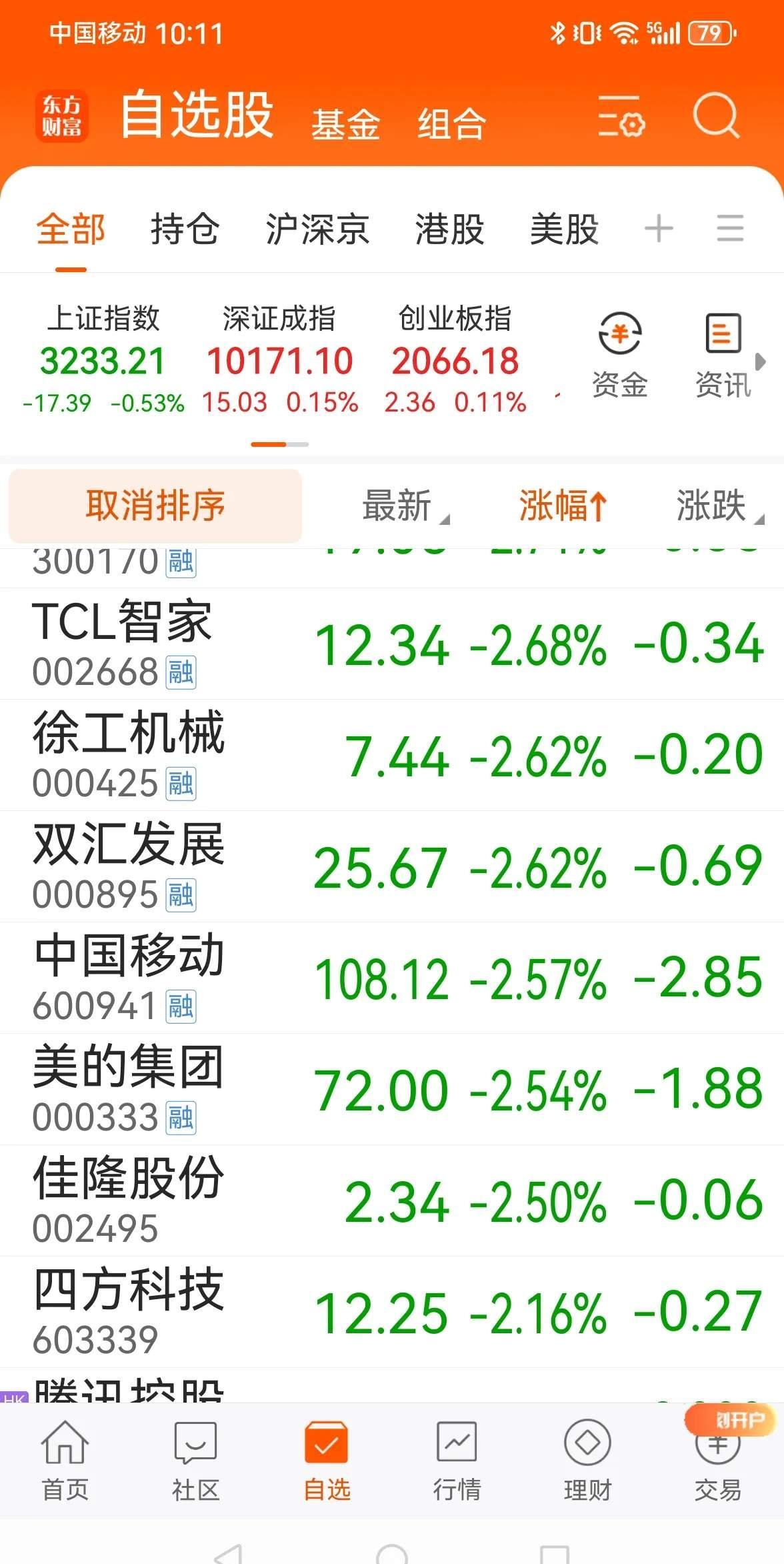The image size is (784, 1564).
Task: Switch to the 组合 tab
Action: pyautogui.click(x=451, y=125)
